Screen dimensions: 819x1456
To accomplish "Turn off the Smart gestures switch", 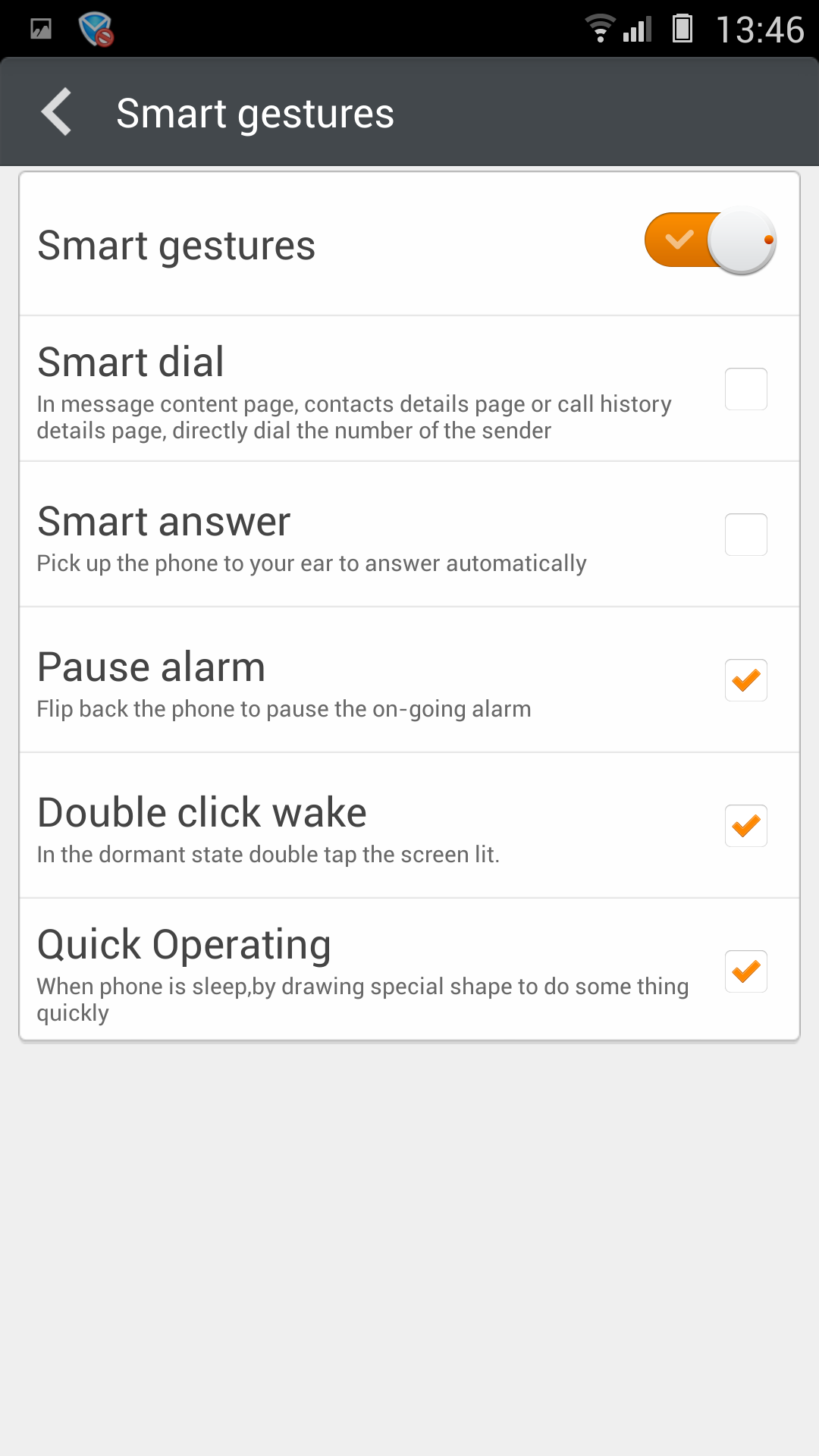I will pos(710,240).
